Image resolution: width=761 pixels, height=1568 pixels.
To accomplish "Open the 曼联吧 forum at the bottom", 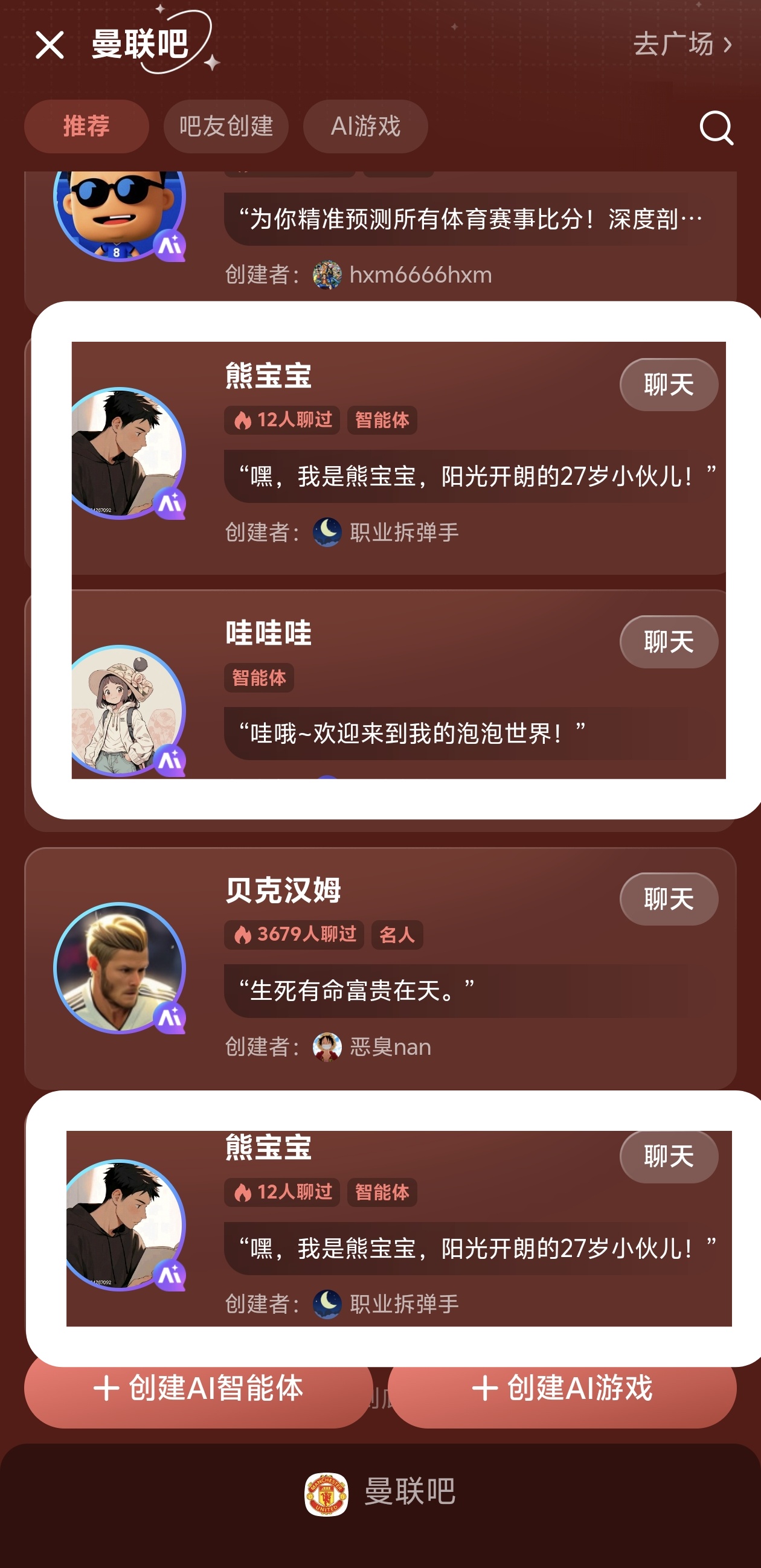I will (380, 1491).
